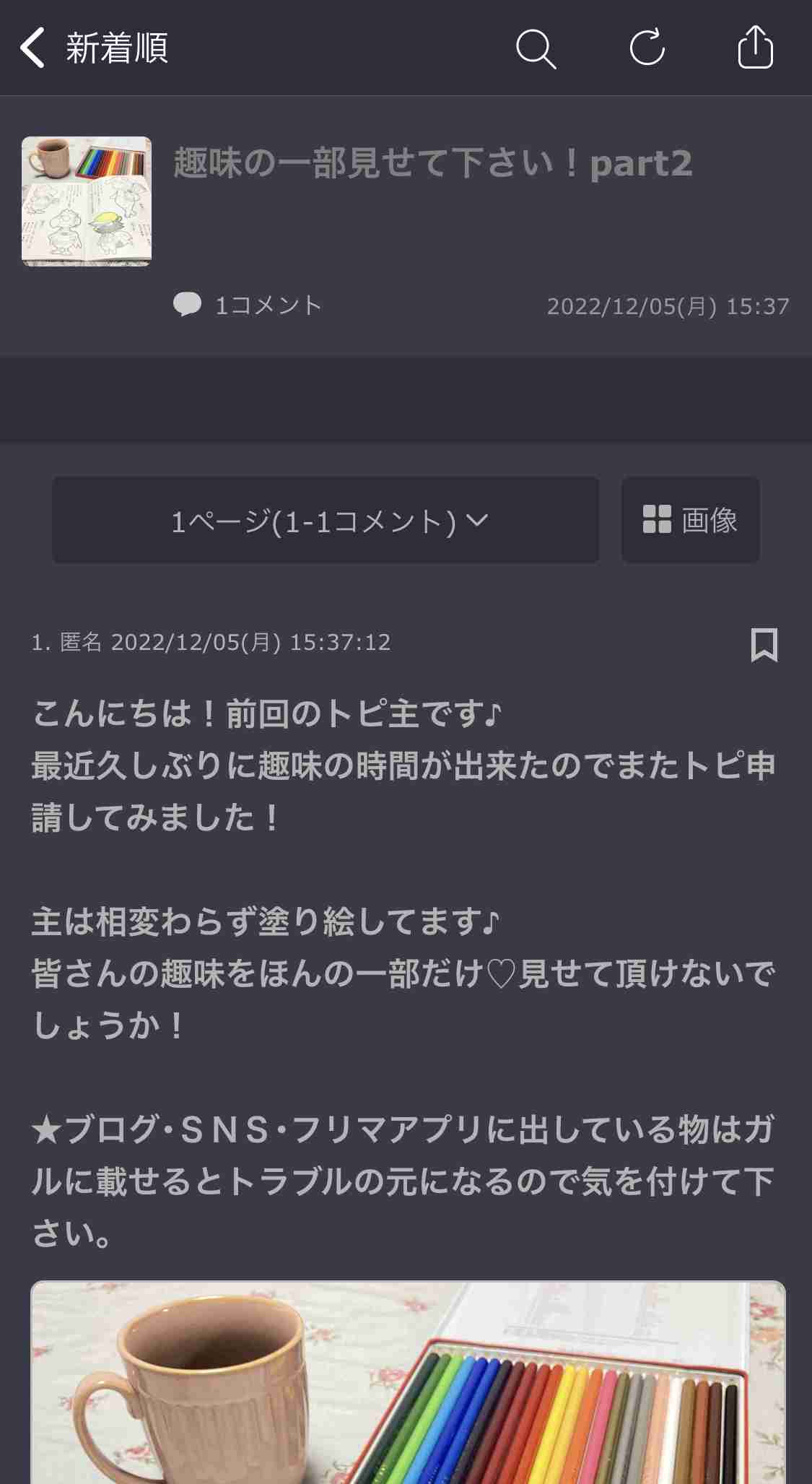Open the 1ページ(1-1コメント) page selector
812x1484 pixels.
click(325, 518)
